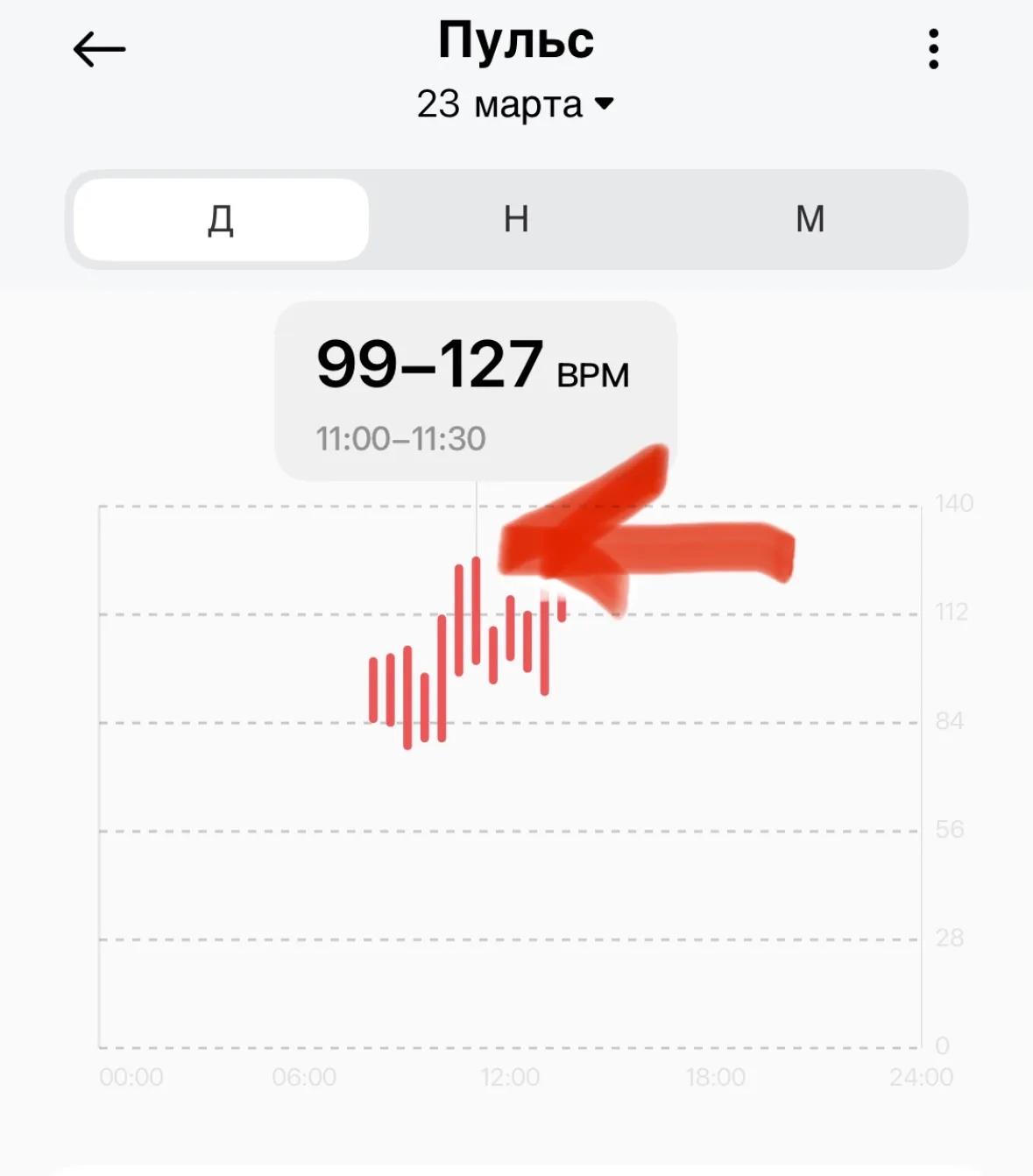Go back using the arrow icon

[x=99, y=49]
